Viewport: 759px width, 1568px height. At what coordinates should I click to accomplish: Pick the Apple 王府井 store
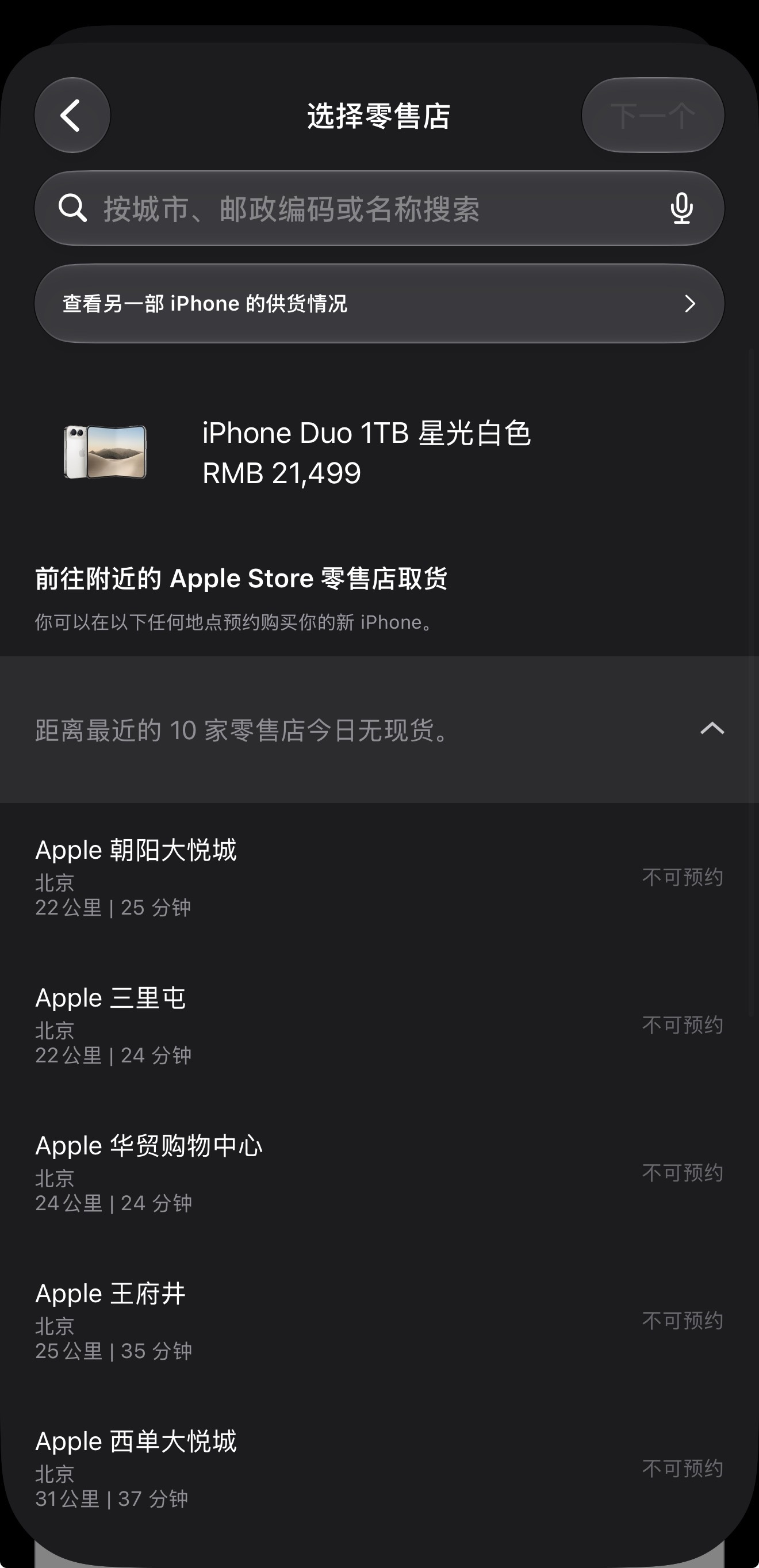(379, 1321)
